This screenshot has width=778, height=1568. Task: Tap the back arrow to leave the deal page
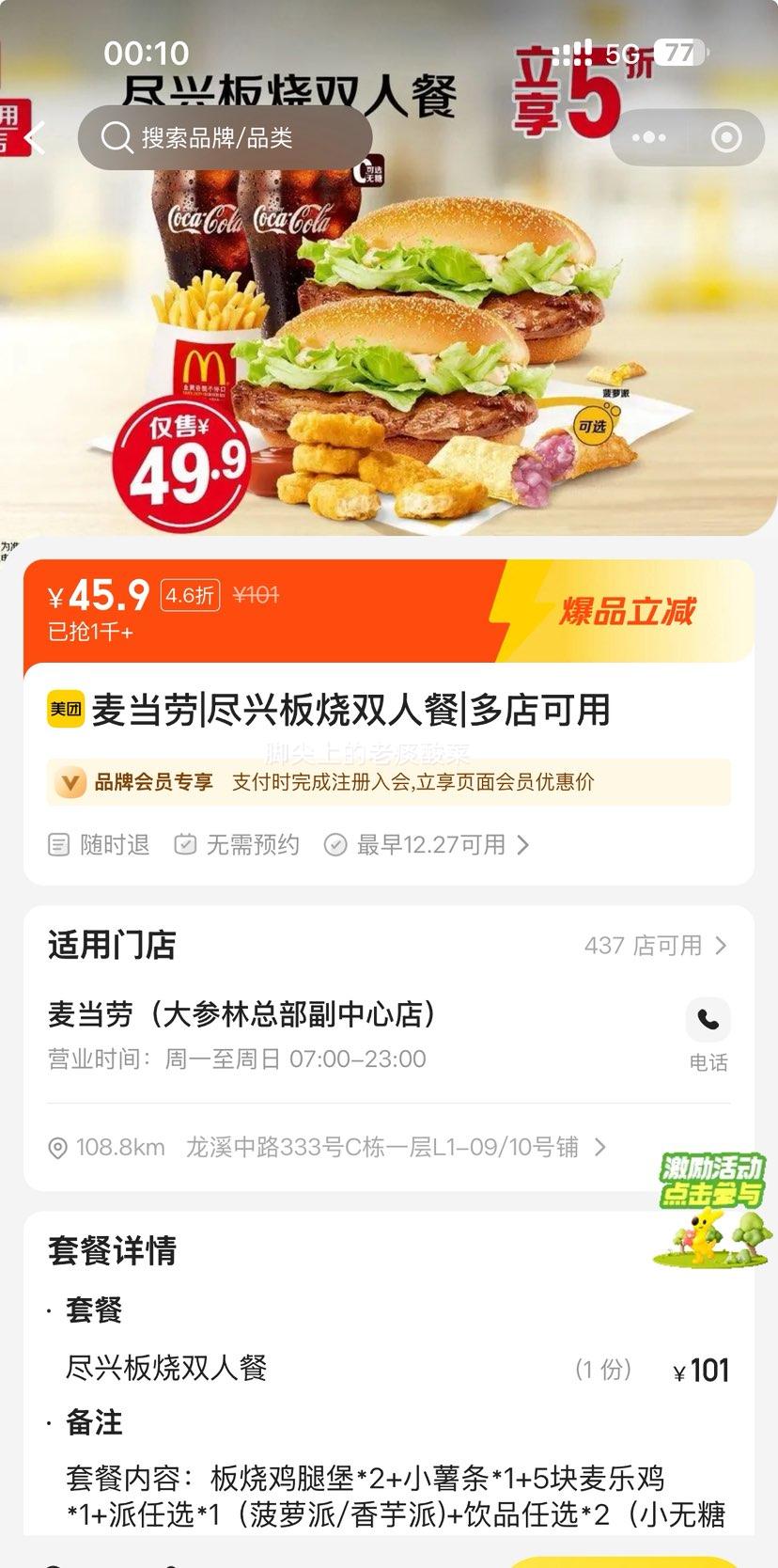[x=34, y=136]
